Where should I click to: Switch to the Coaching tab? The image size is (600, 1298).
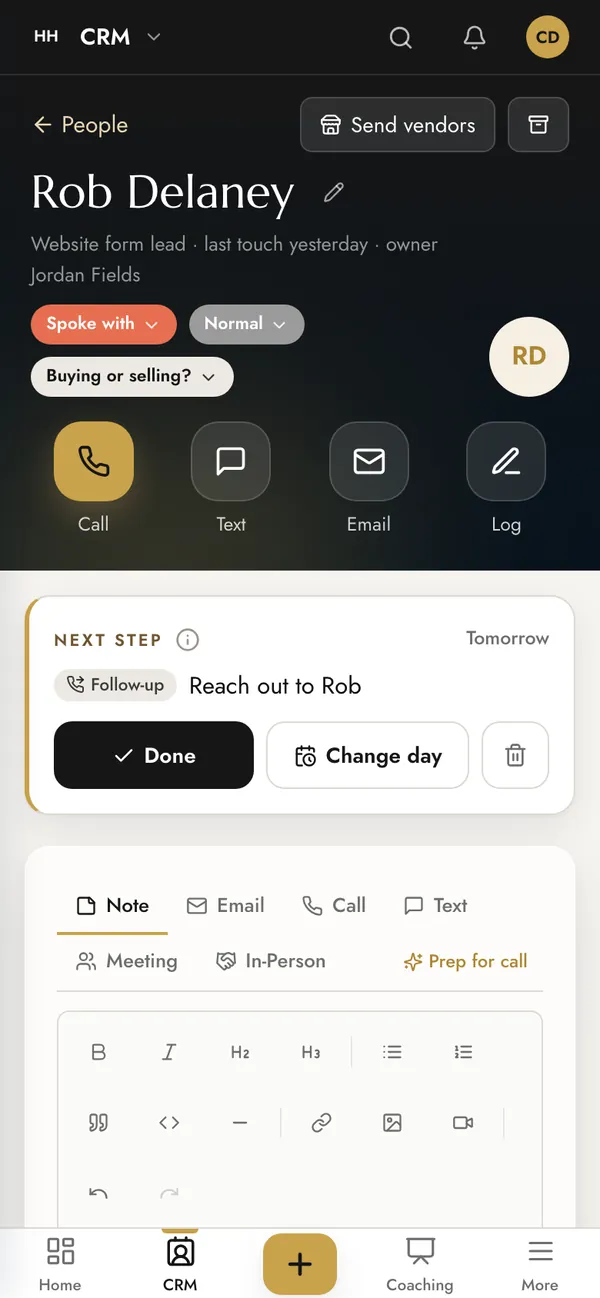420,1264
